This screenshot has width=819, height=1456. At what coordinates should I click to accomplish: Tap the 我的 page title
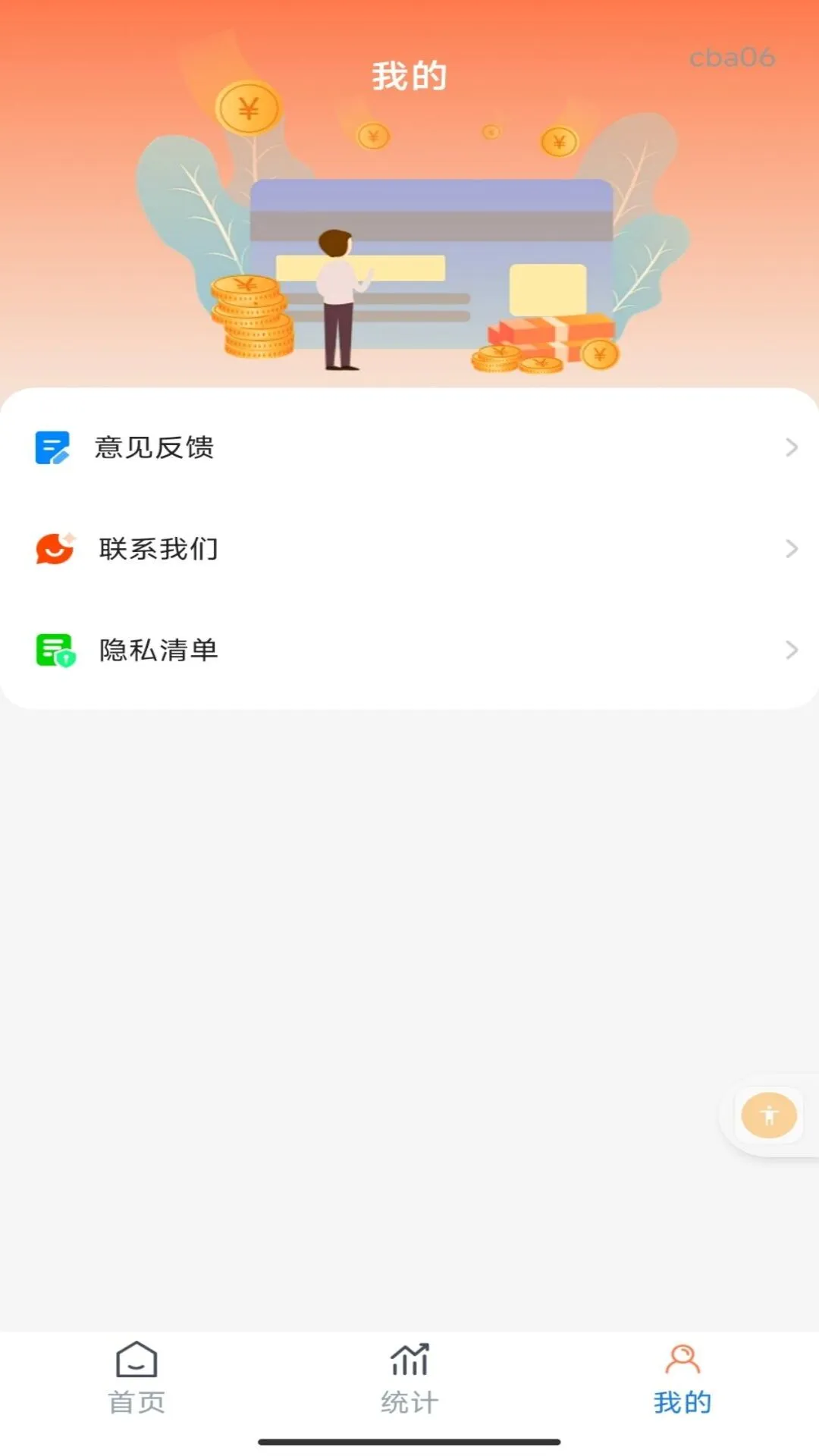[x=409, y=74]
